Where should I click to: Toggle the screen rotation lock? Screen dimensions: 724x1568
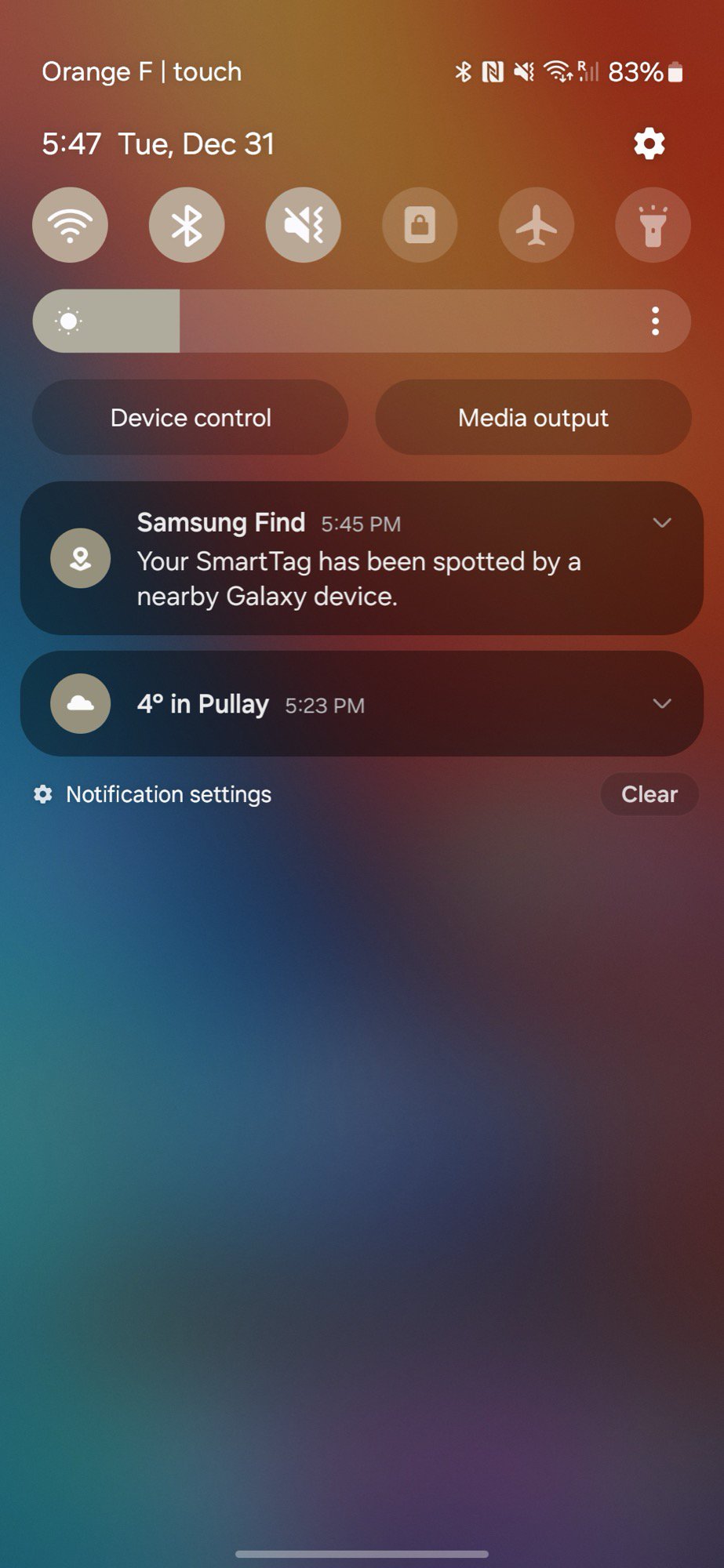pos(420,225)
